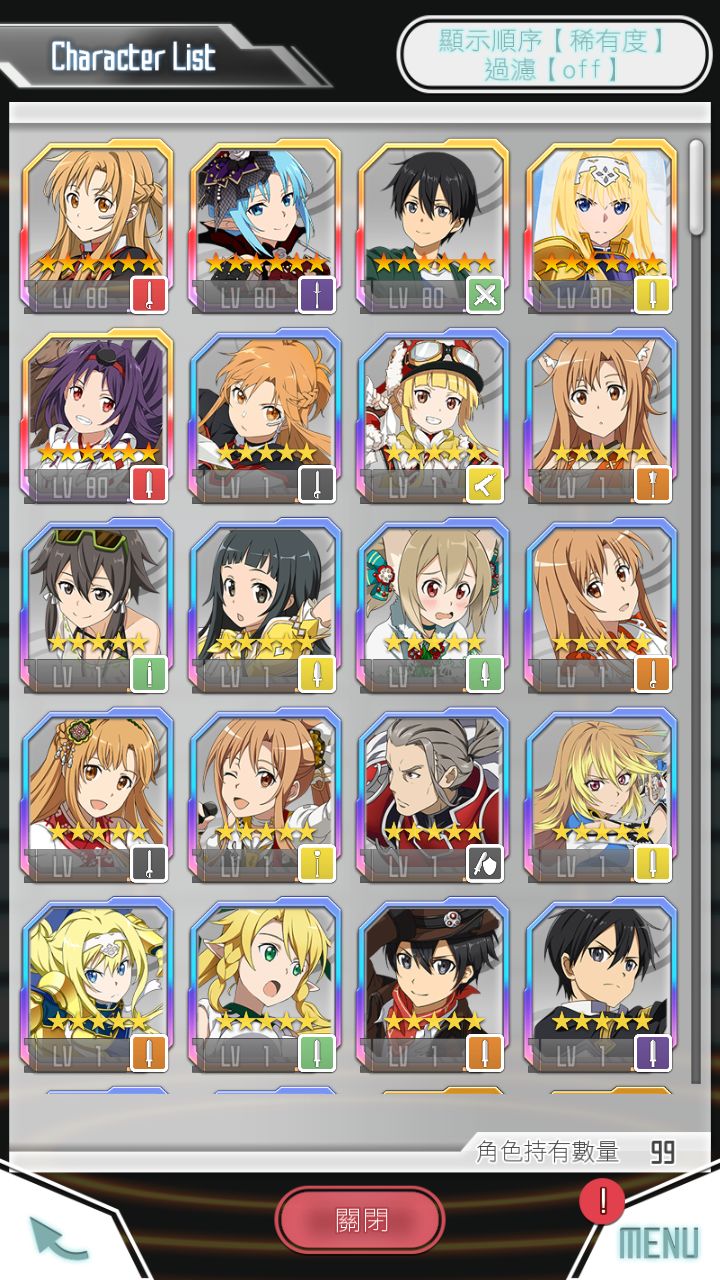Toggle the 過濾 filter from off
Screen dimensions: 720x1280
(x=553, y=70)
